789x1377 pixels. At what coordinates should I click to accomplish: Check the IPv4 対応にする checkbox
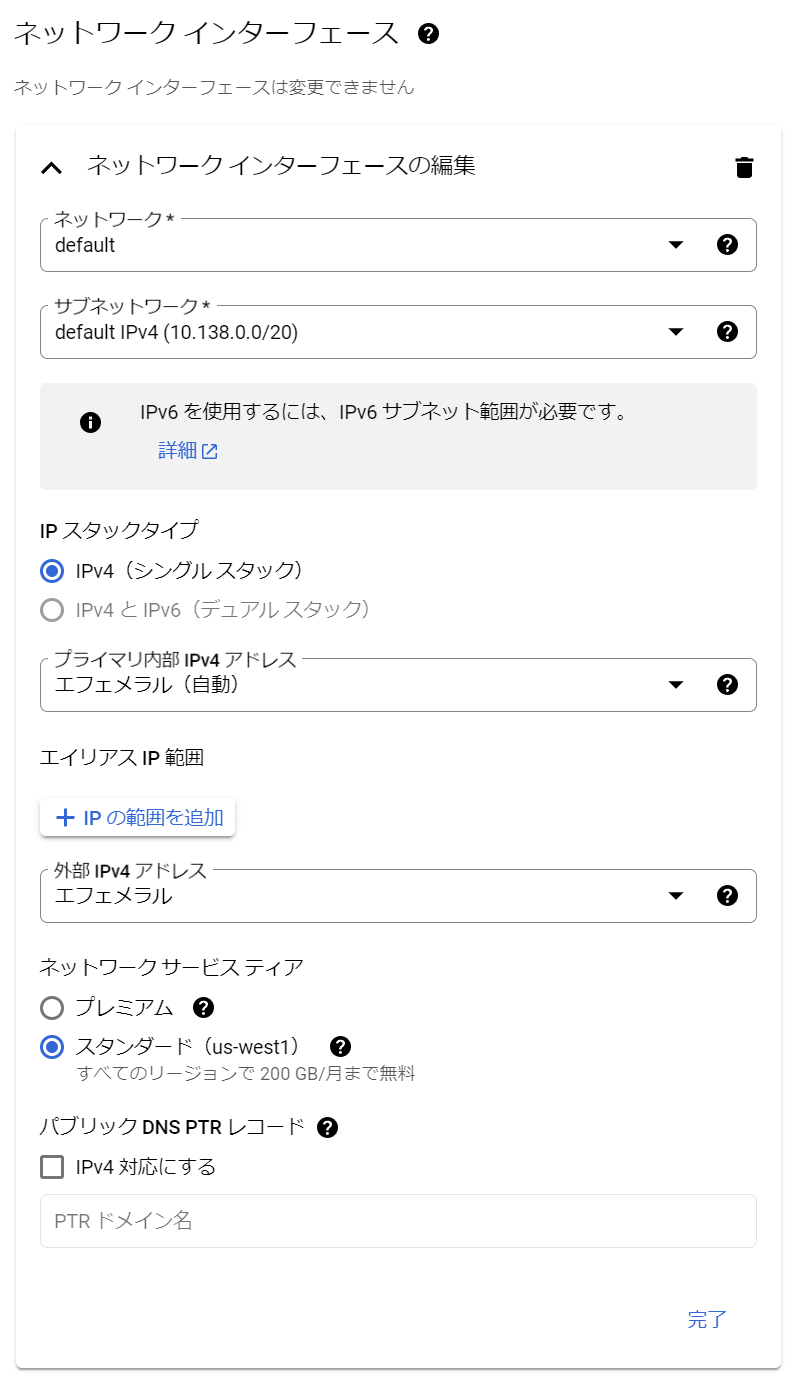click(52, 1167)
